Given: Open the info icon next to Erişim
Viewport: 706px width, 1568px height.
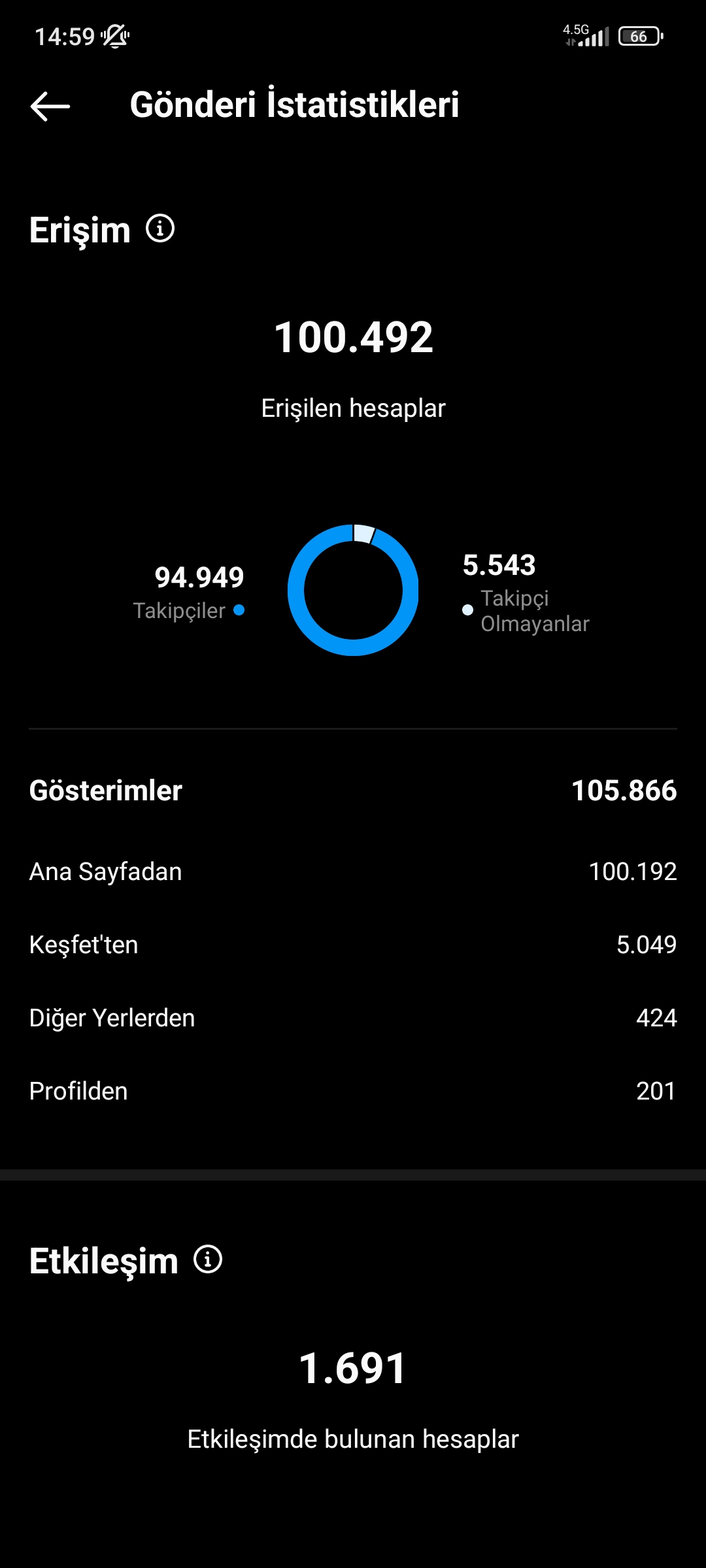Looking at the screenshot, I should [160, 229].
